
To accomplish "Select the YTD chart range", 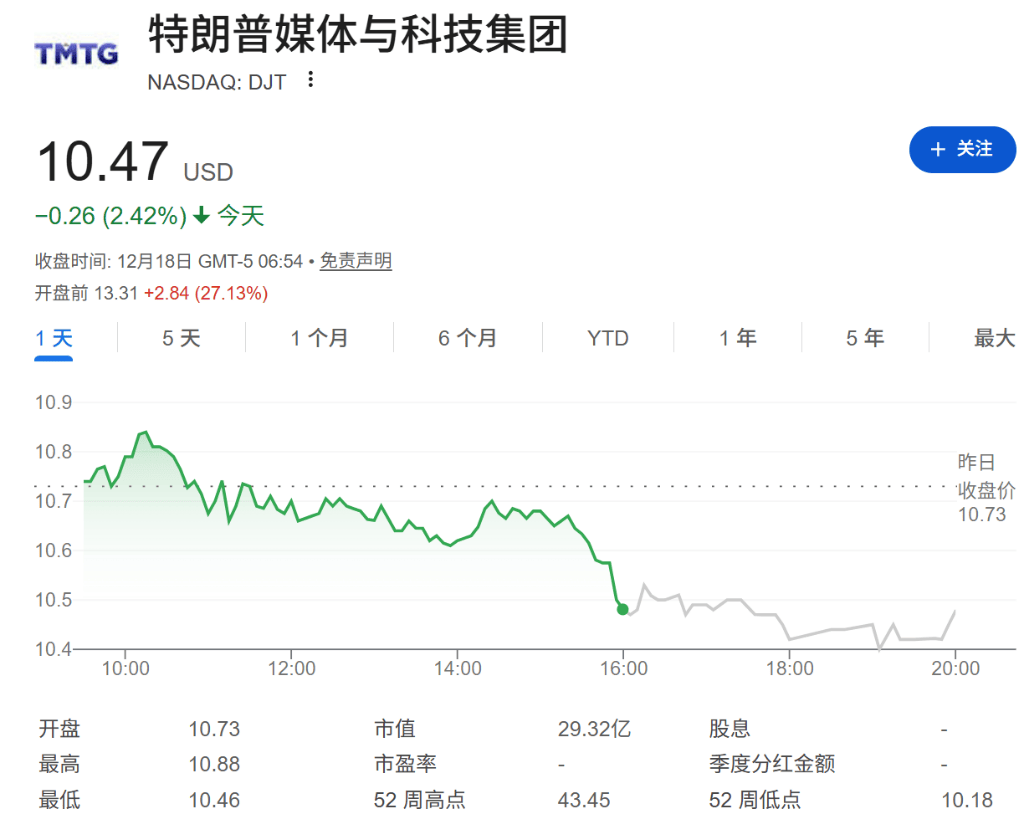I will (608, 338).
